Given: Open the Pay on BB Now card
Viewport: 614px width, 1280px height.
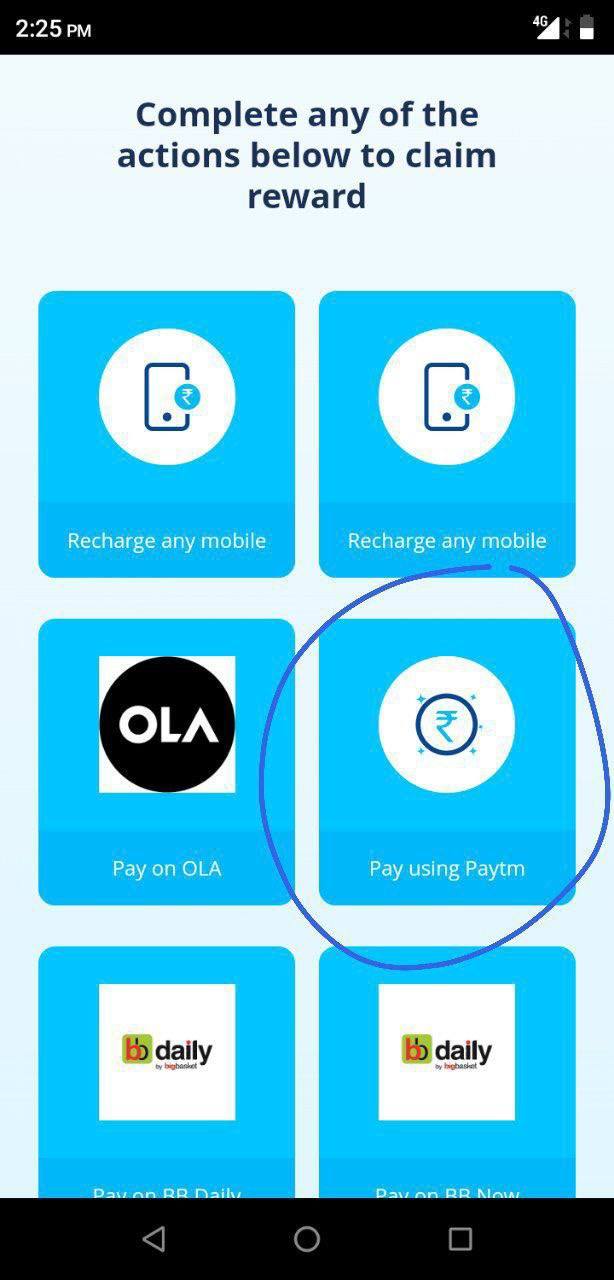Looking at the screenshot, I should pyautogui.click(x=447, y=1072).
